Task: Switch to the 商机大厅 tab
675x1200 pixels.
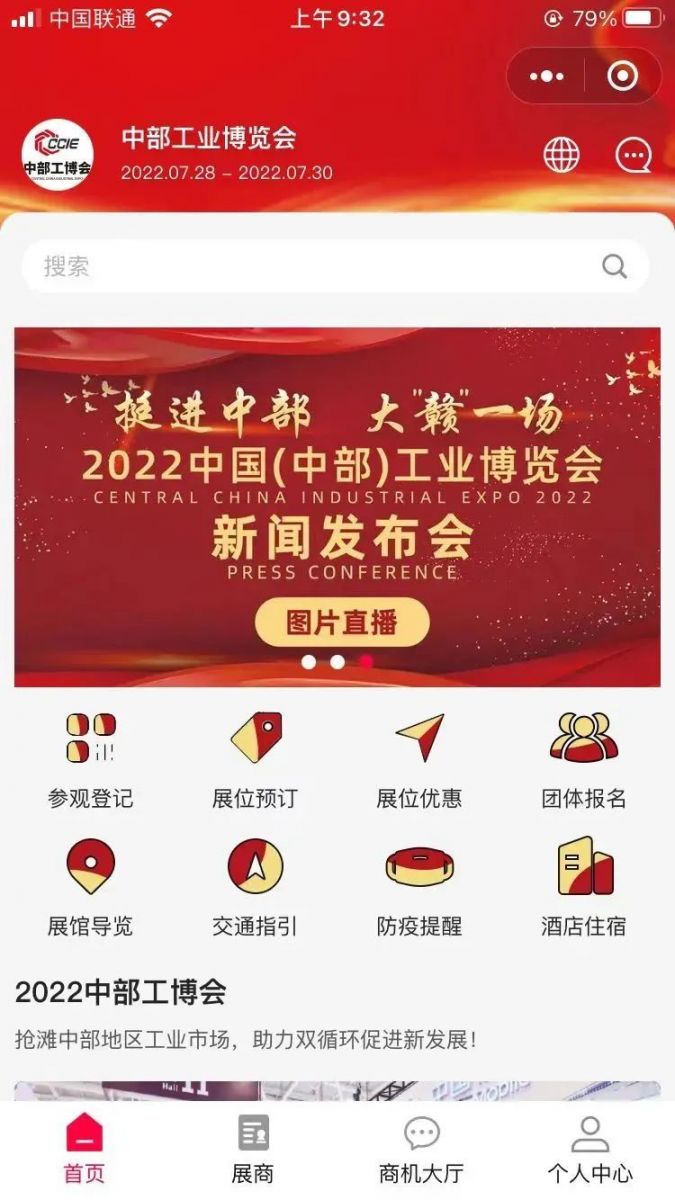Action: 421,1150
